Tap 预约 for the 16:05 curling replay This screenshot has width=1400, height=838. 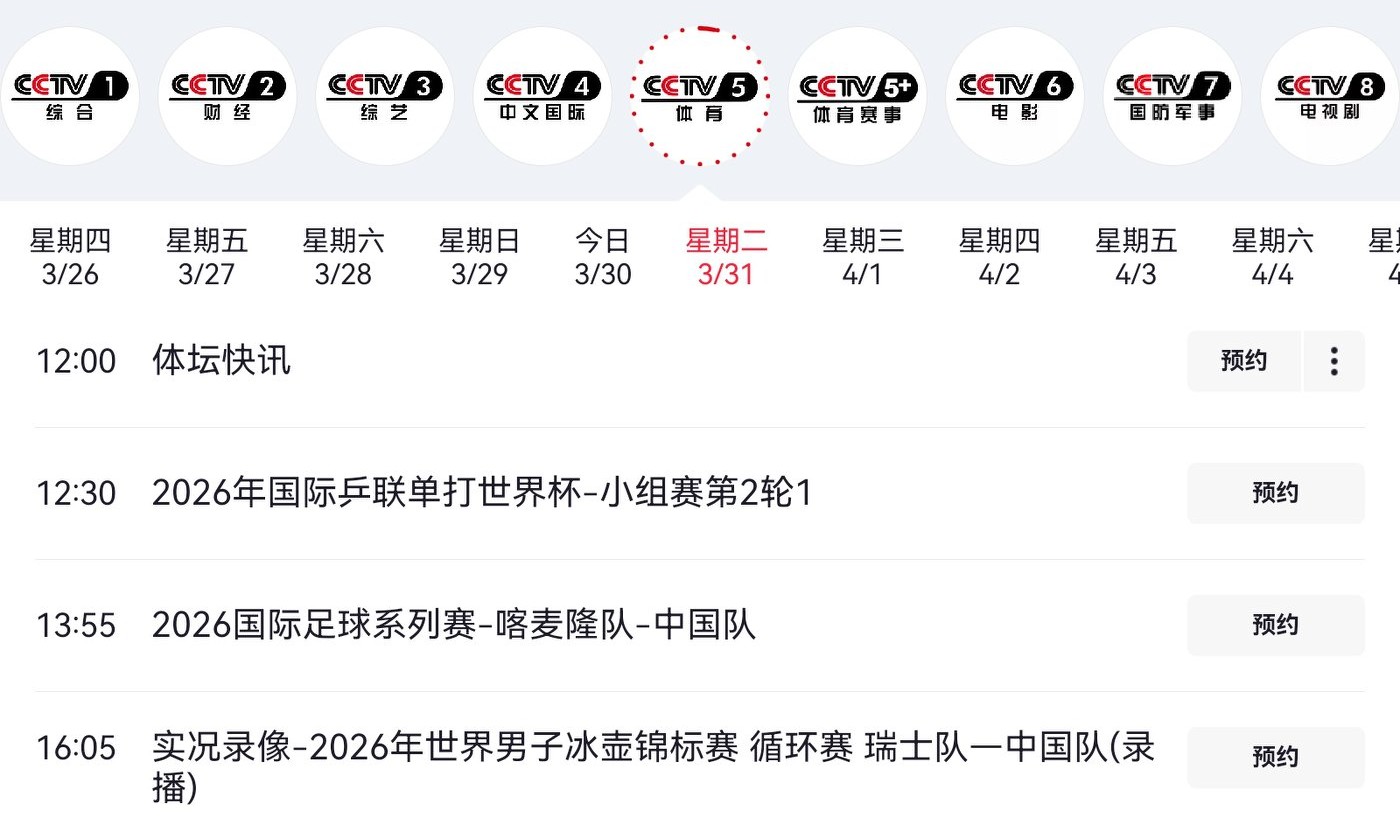point(1275,757)
